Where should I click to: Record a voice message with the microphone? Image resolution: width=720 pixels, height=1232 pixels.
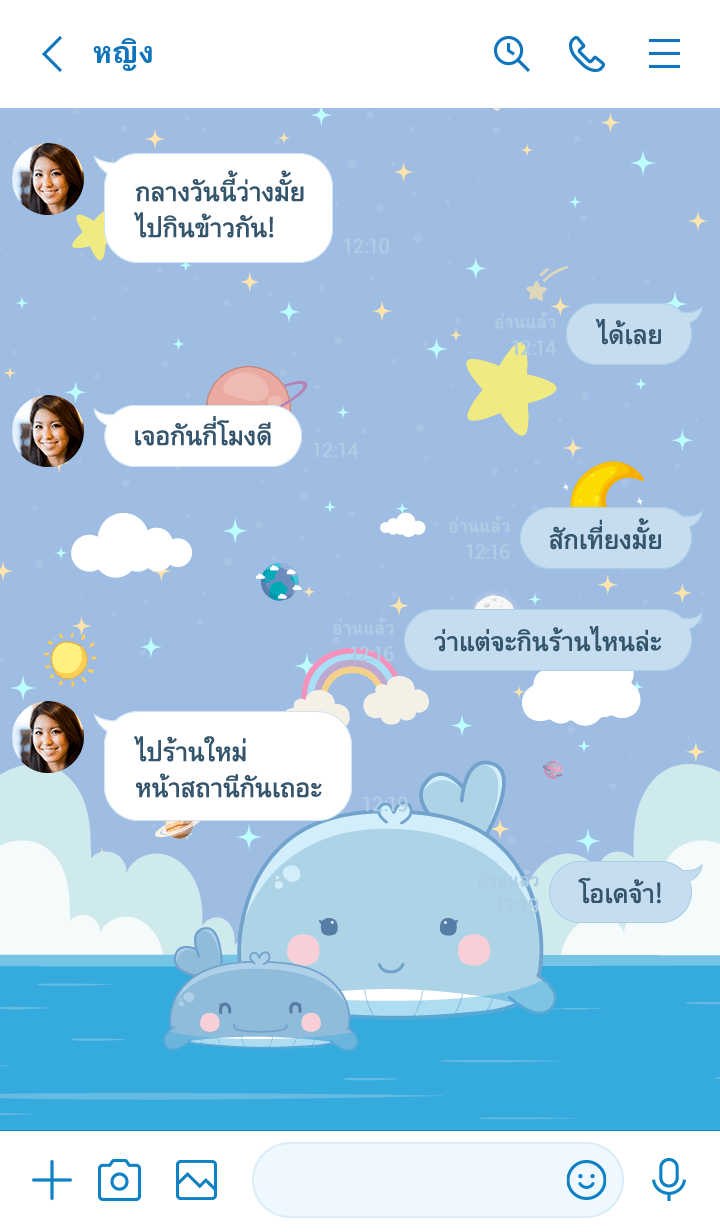tap(668, 1181)
